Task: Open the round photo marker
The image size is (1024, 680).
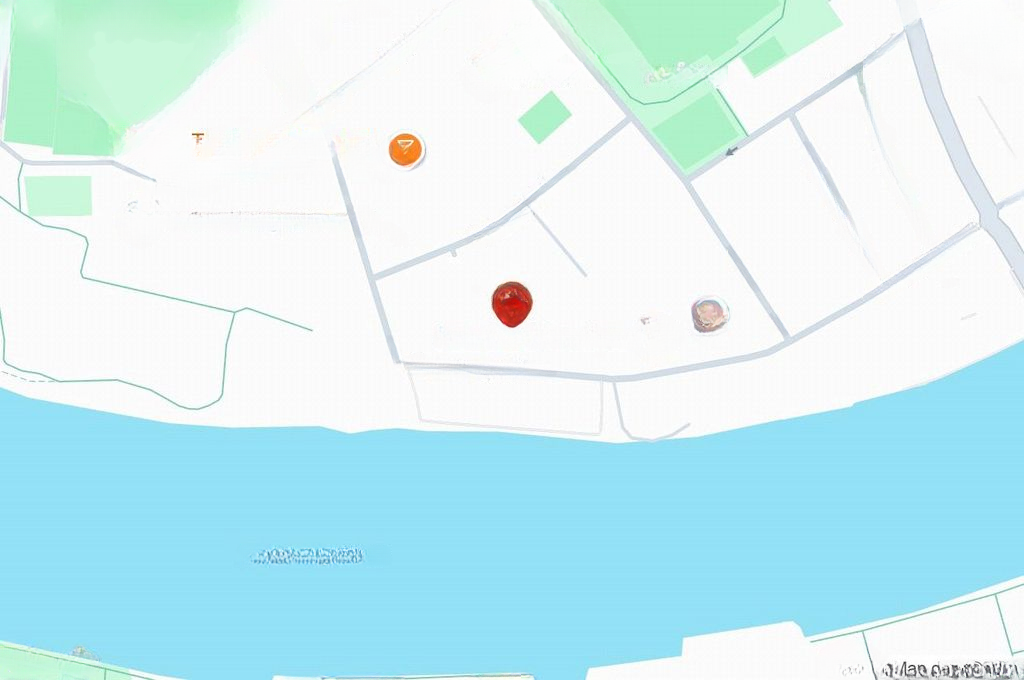Action: [709, 314]
